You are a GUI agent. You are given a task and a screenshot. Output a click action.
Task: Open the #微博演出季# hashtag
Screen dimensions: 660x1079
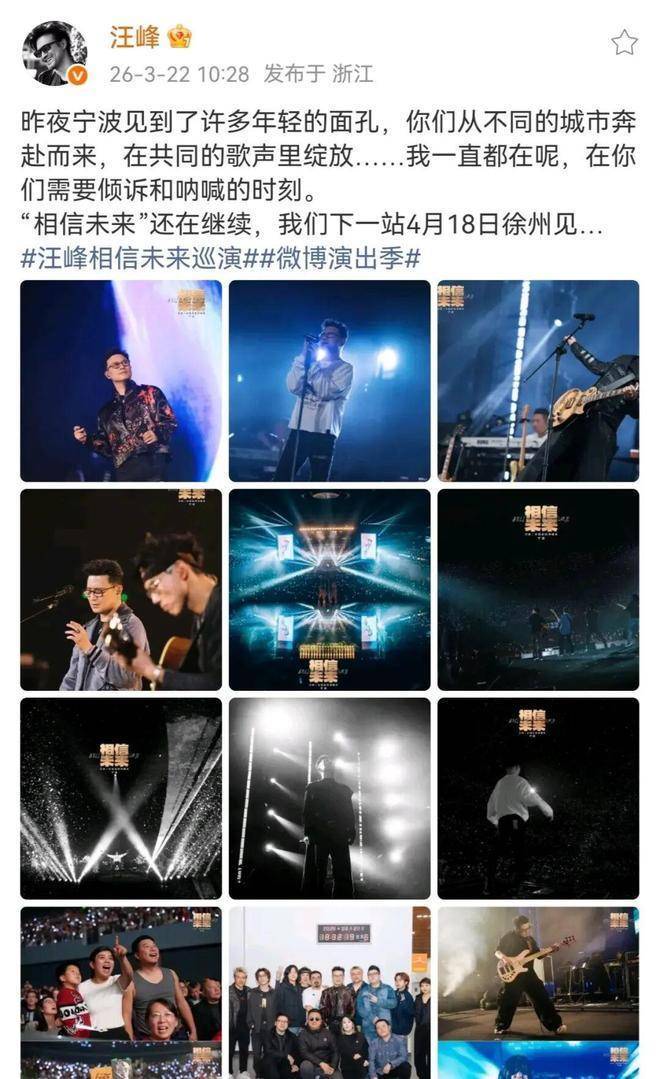(339, 259)
